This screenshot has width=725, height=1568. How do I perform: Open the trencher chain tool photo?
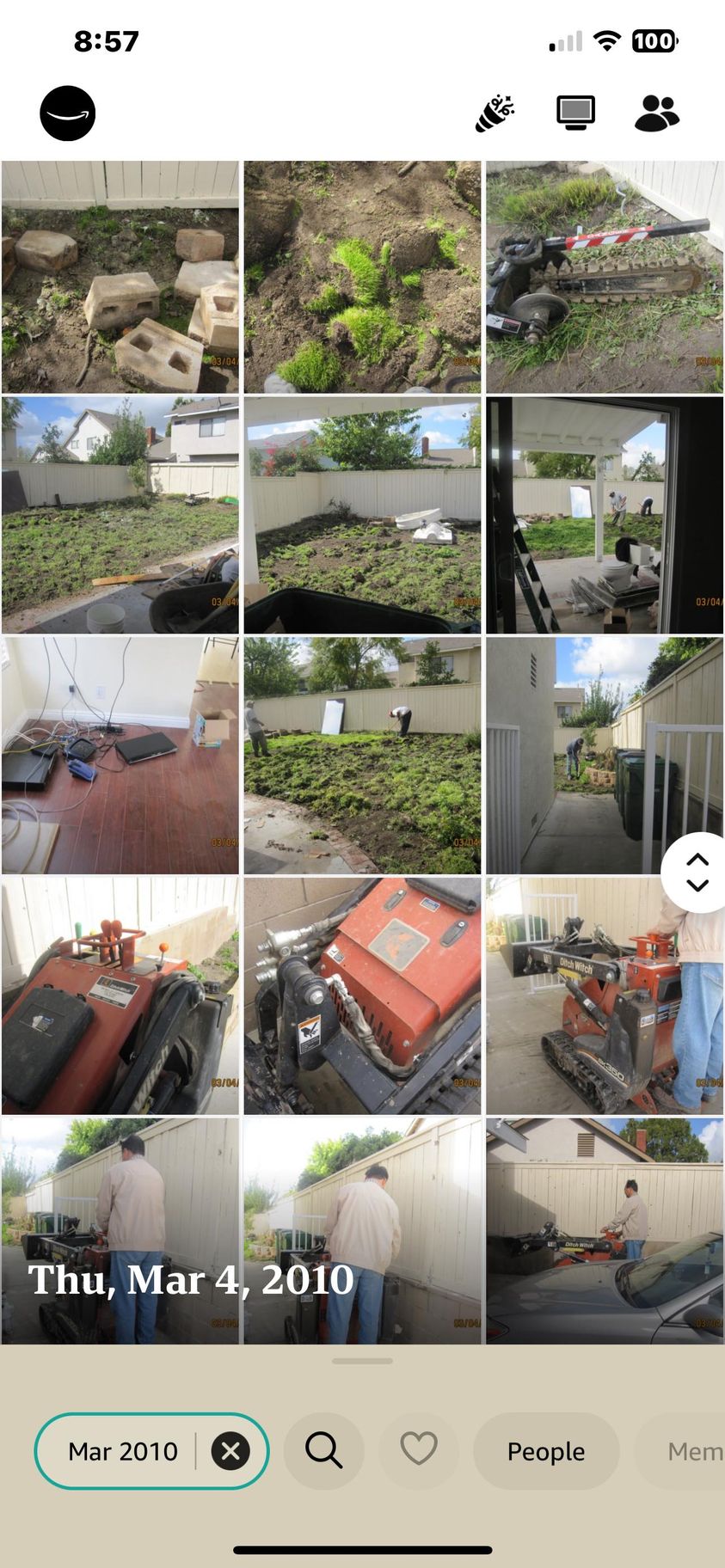pyautogui.click(x=605, y=277)
